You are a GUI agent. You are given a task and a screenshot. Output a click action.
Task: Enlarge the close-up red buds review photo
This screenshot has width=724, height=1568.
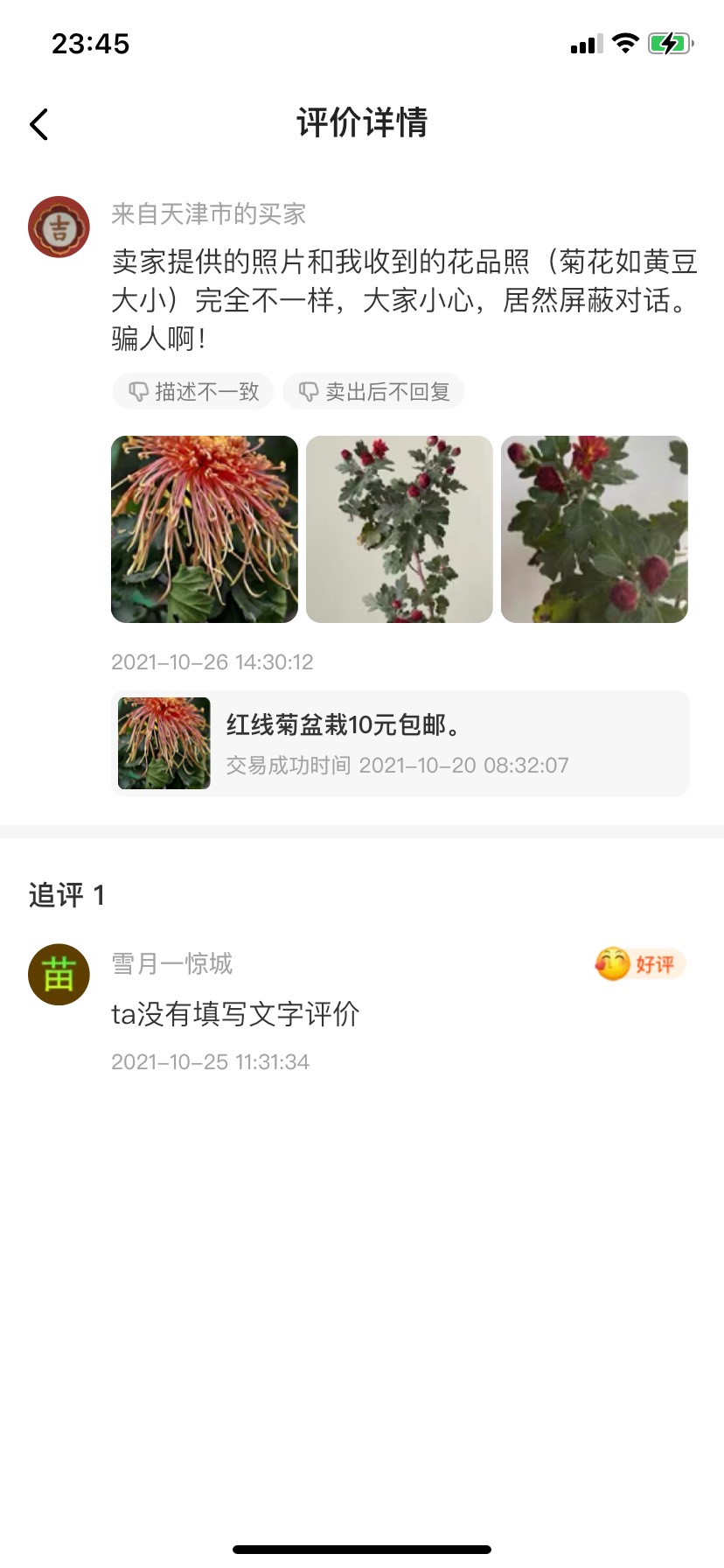click(x=595, y=528)
